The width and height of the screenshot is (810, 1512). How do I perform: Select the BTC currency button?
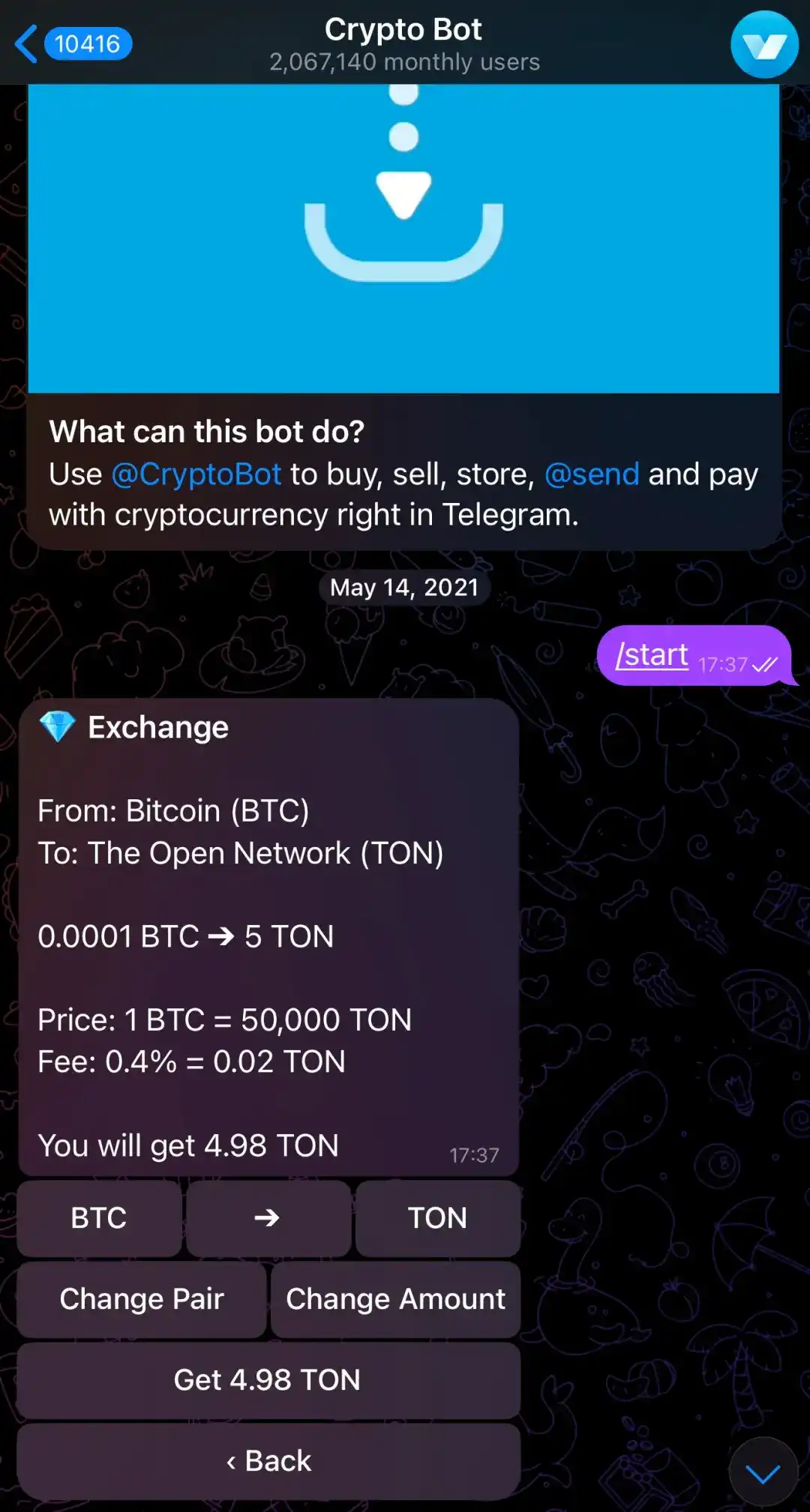click(x=97, y=1217)
